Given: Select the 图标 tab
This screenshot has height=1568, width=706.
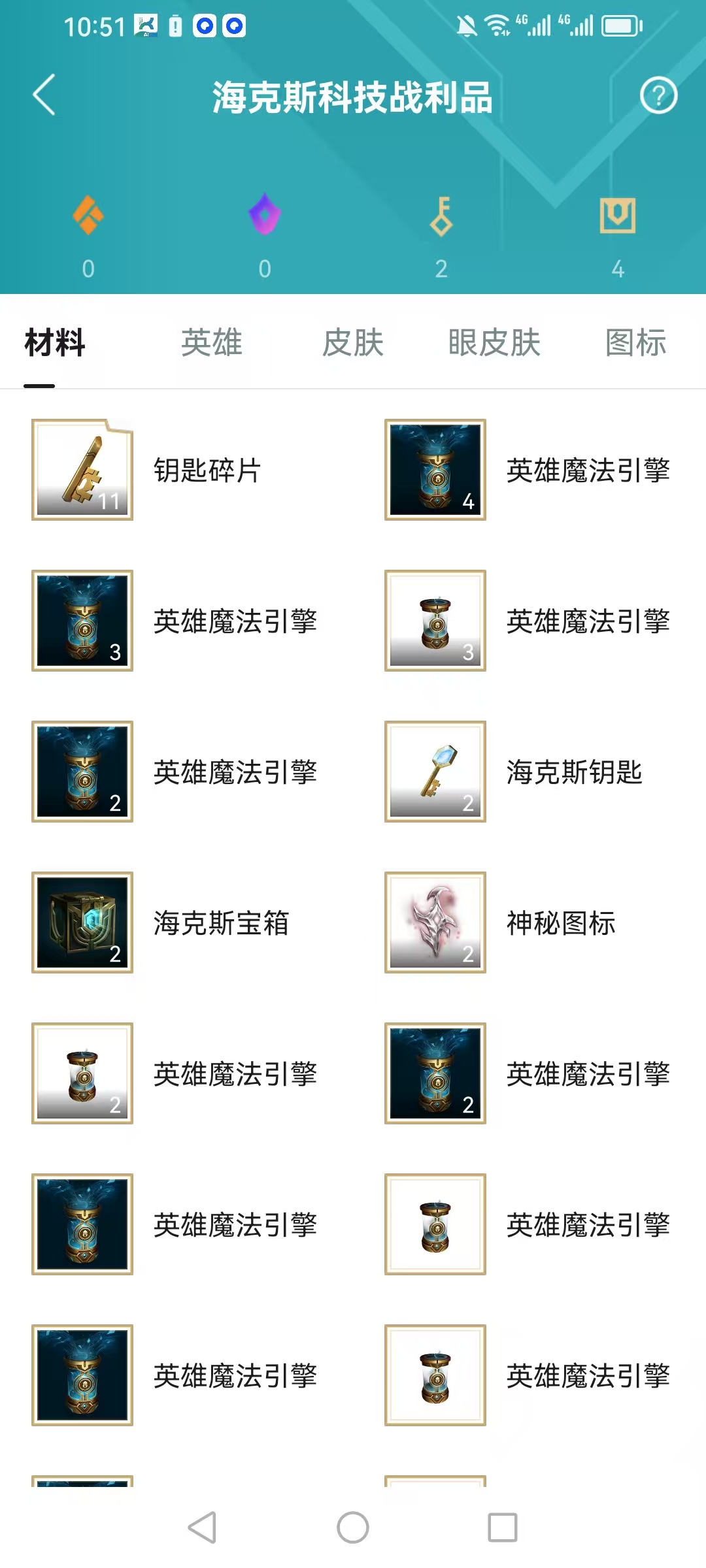Looking at the screenshot, I should pyautogui.click(x=635, y=342).
